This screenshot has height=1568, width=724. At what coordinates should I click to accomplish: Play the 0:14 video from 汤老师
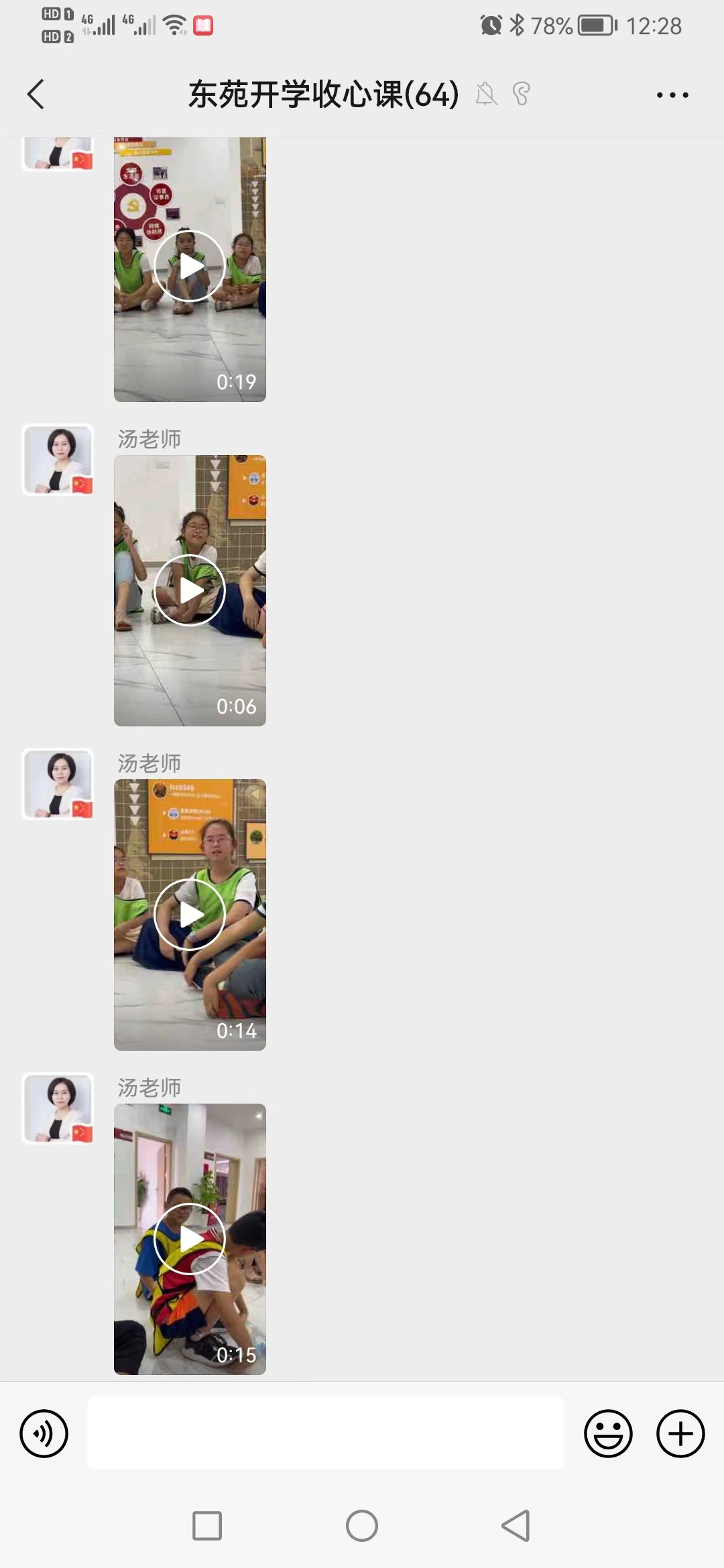190,915
